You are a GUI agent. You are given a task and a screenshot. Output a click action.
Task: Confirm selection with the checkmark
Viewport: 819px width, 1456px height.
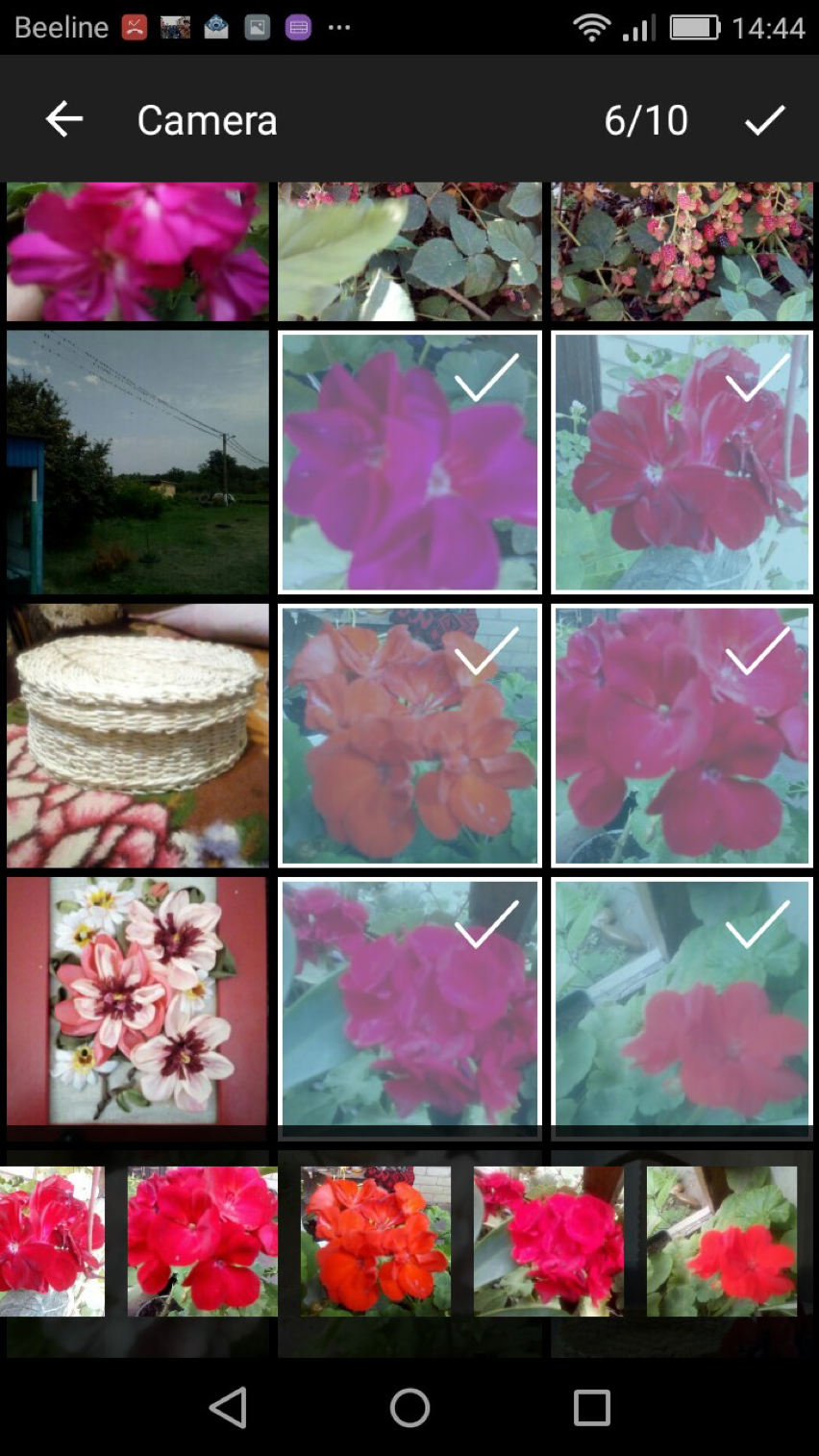click(764, 119)
